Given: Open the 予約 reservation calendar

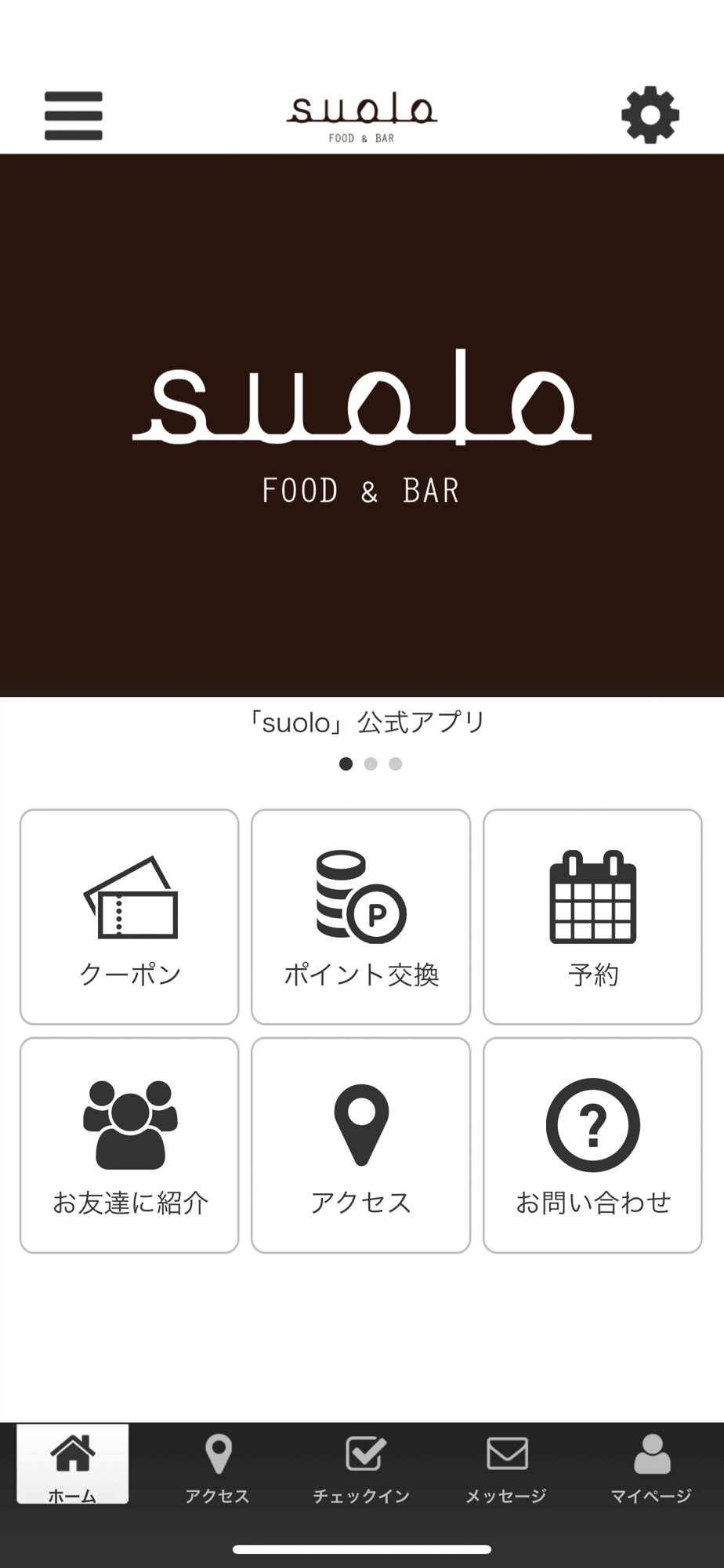Looking at the screenshot, I should [x=592, y=916].
